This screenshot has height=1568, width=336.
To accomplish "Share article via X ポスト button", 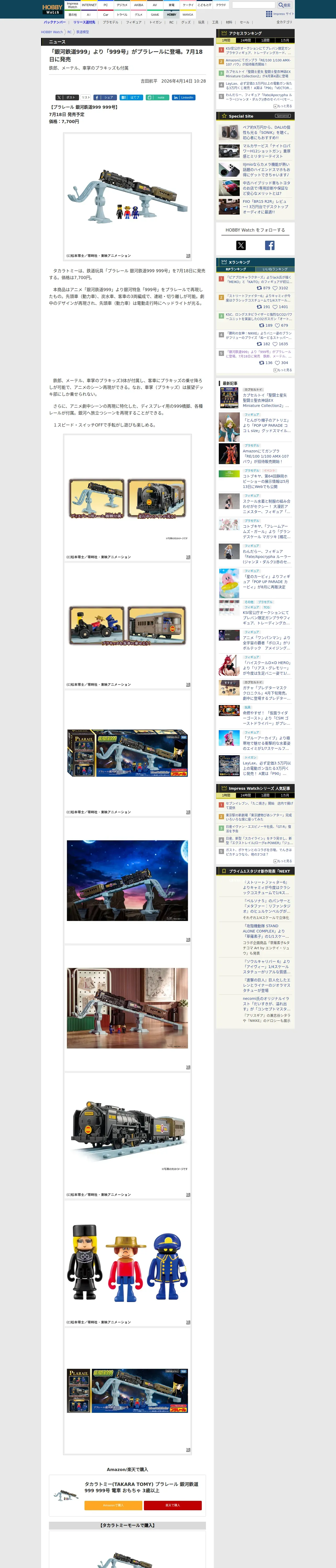I will pos(67,97).
